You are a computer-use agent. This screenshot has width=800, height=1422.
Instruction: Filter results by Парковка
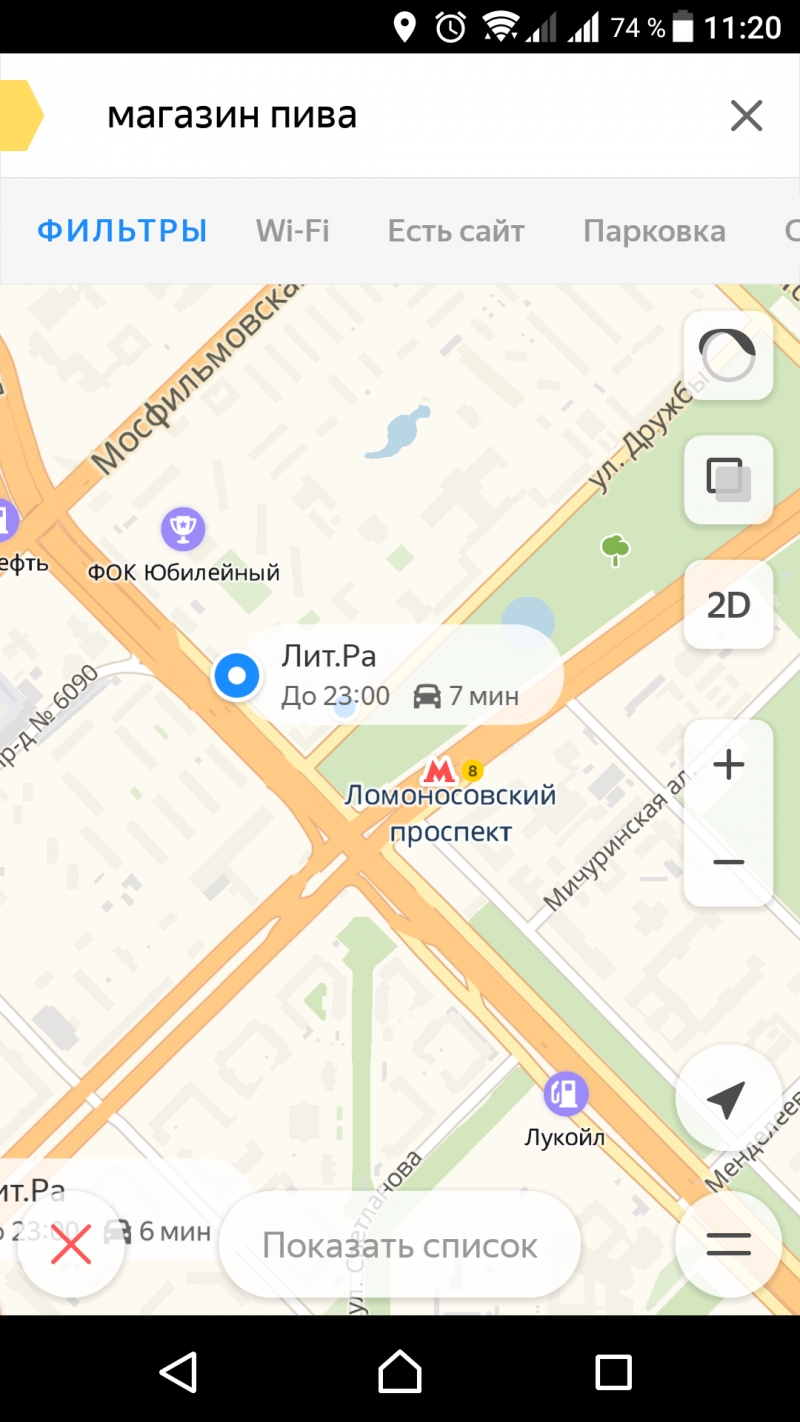click(x=654, y=231)
